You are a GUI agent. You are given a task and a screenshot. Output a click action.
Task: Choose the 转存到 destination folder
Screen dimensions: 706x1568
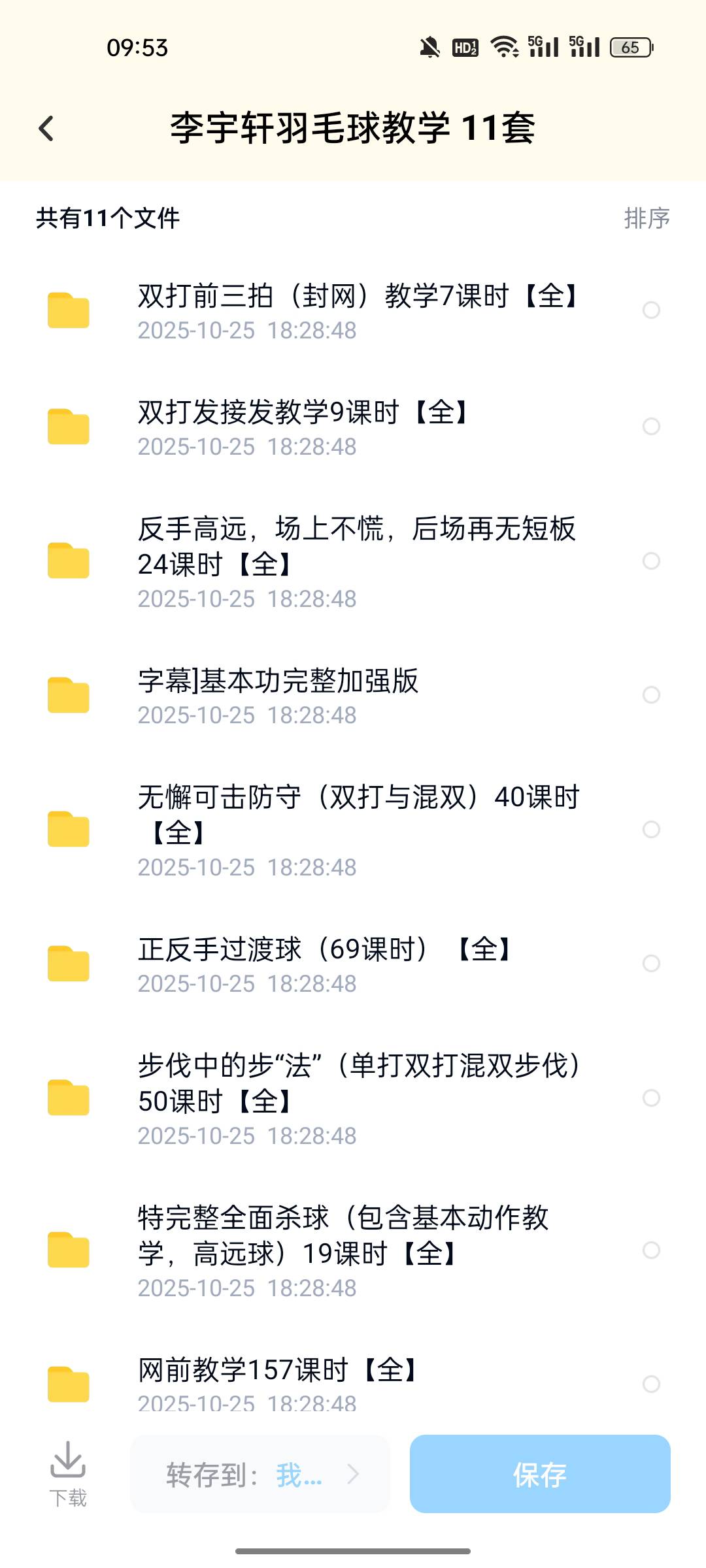260,1475
